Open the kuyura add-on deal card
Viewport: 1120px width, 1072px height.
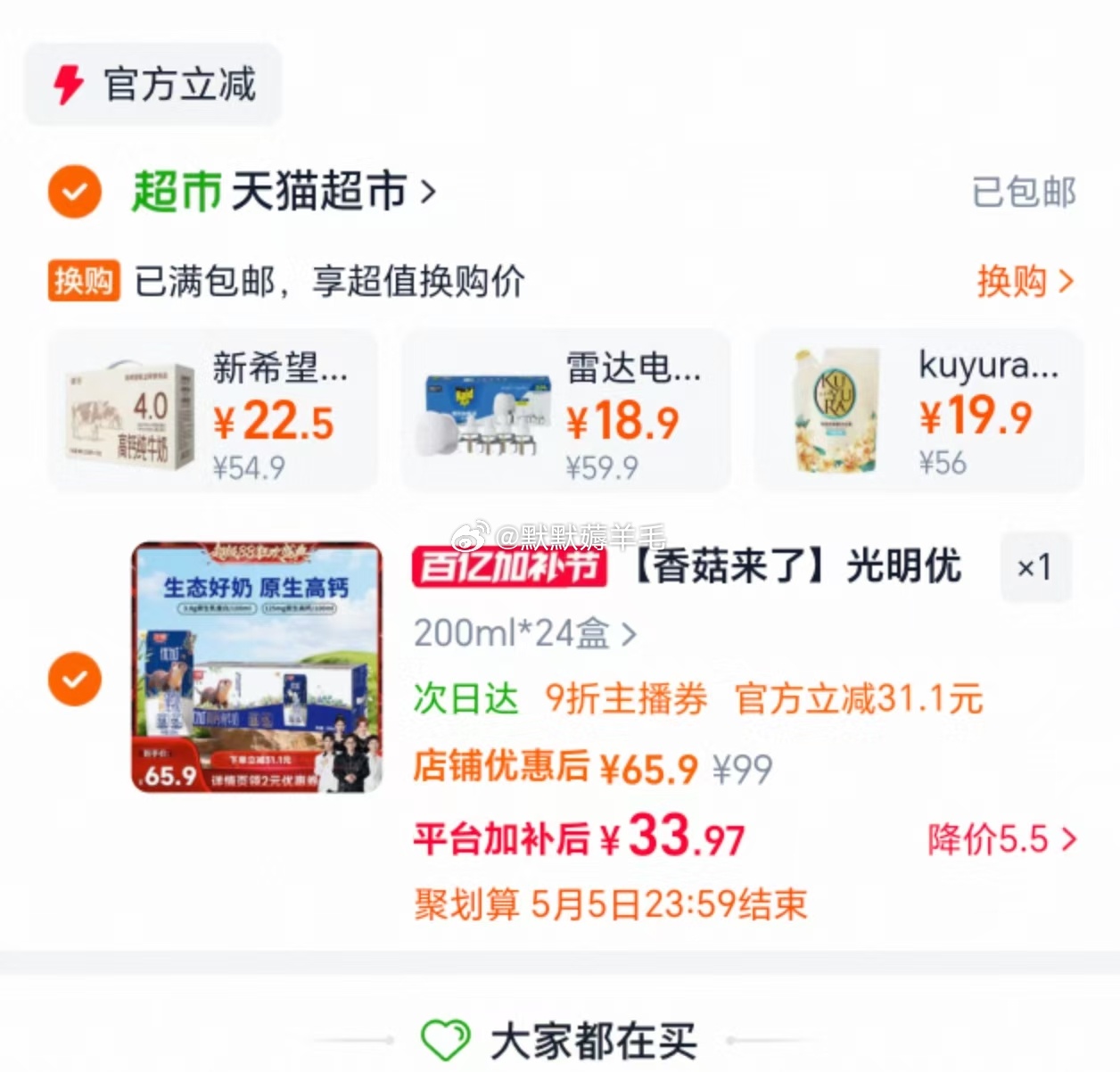pyautogui.click(x=918, y=411)
